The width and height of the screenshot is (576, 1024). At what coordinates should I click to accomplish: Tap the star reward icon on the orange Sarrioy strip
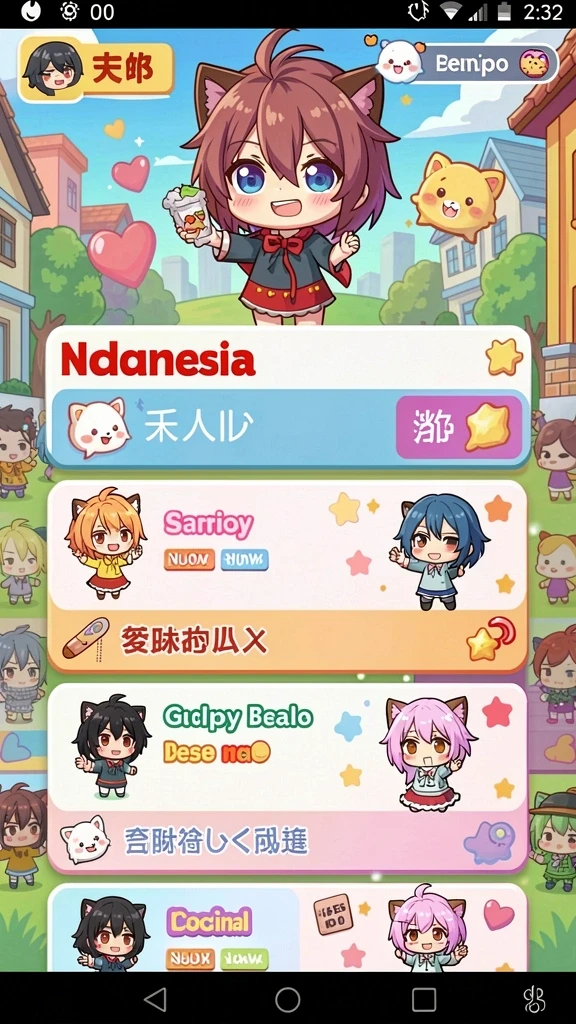pos(490,641)
